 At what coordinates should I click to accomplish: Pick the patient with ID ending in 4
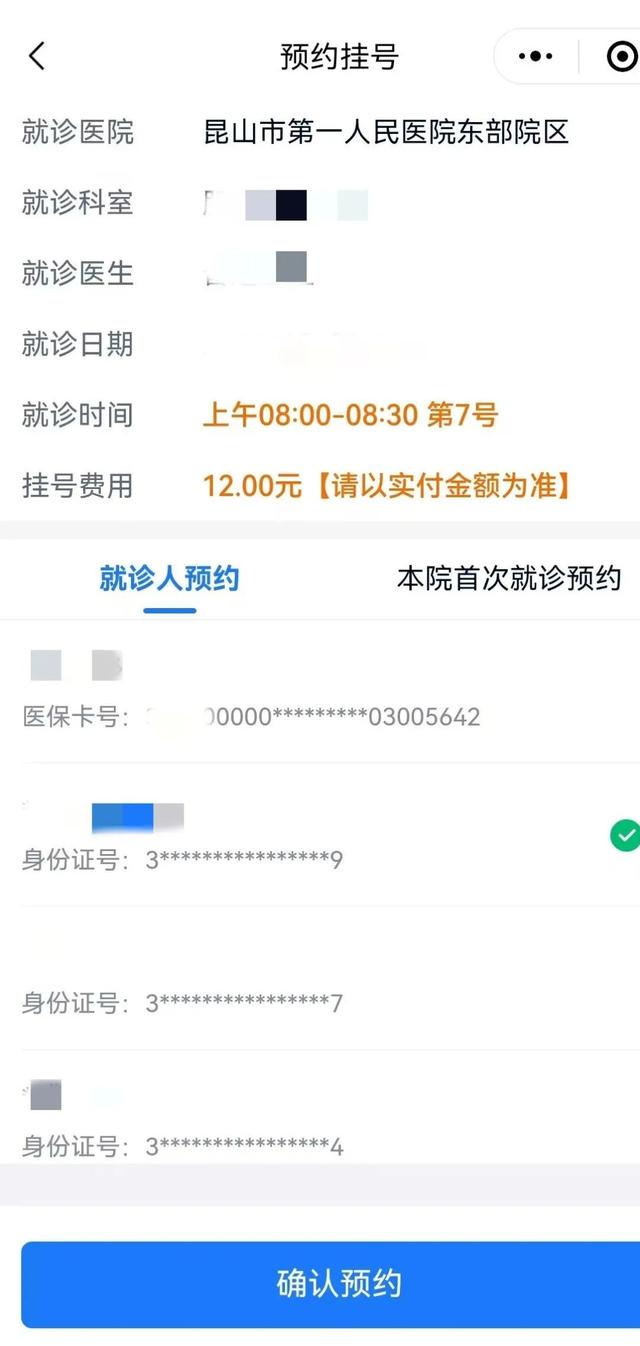coord(320,1118)
